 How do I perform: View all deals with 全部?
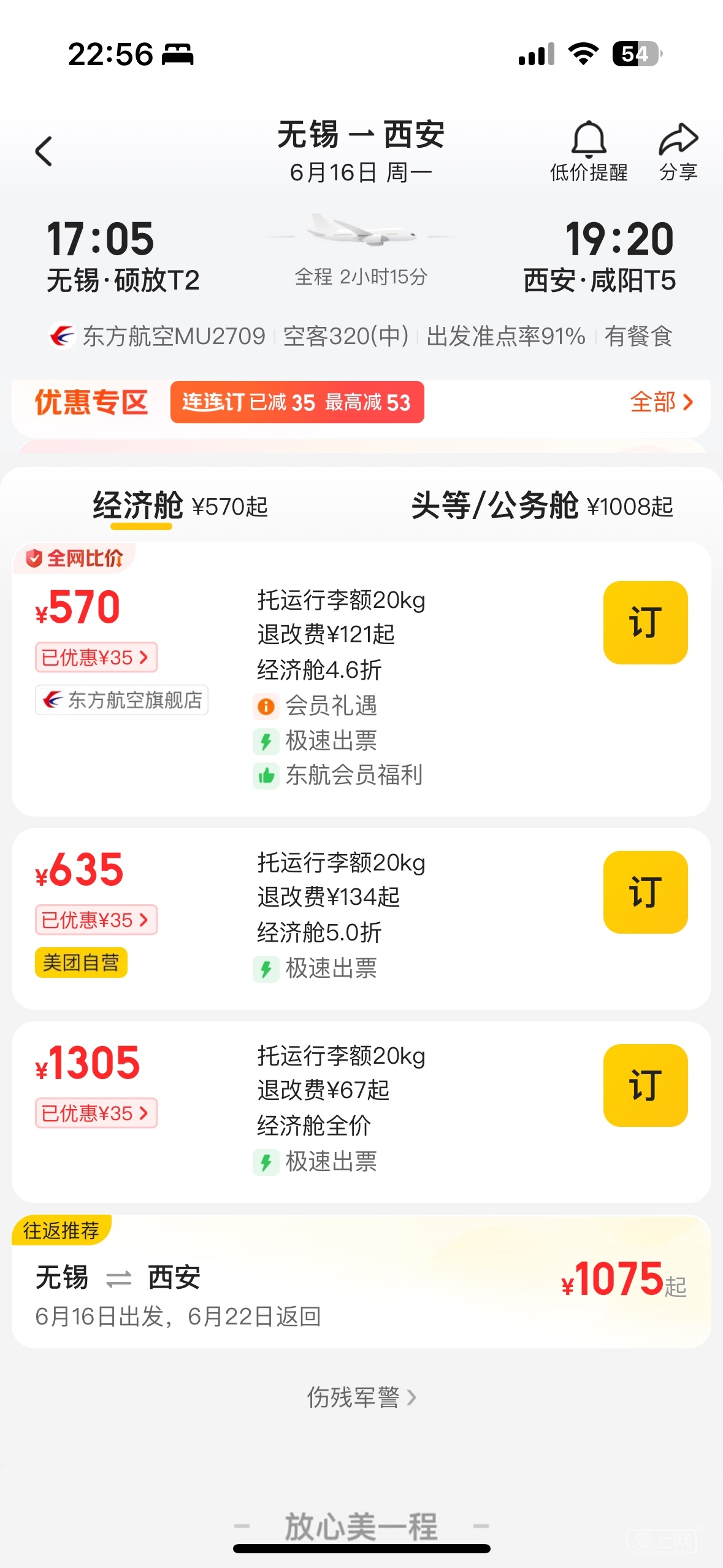pos(661,402)
